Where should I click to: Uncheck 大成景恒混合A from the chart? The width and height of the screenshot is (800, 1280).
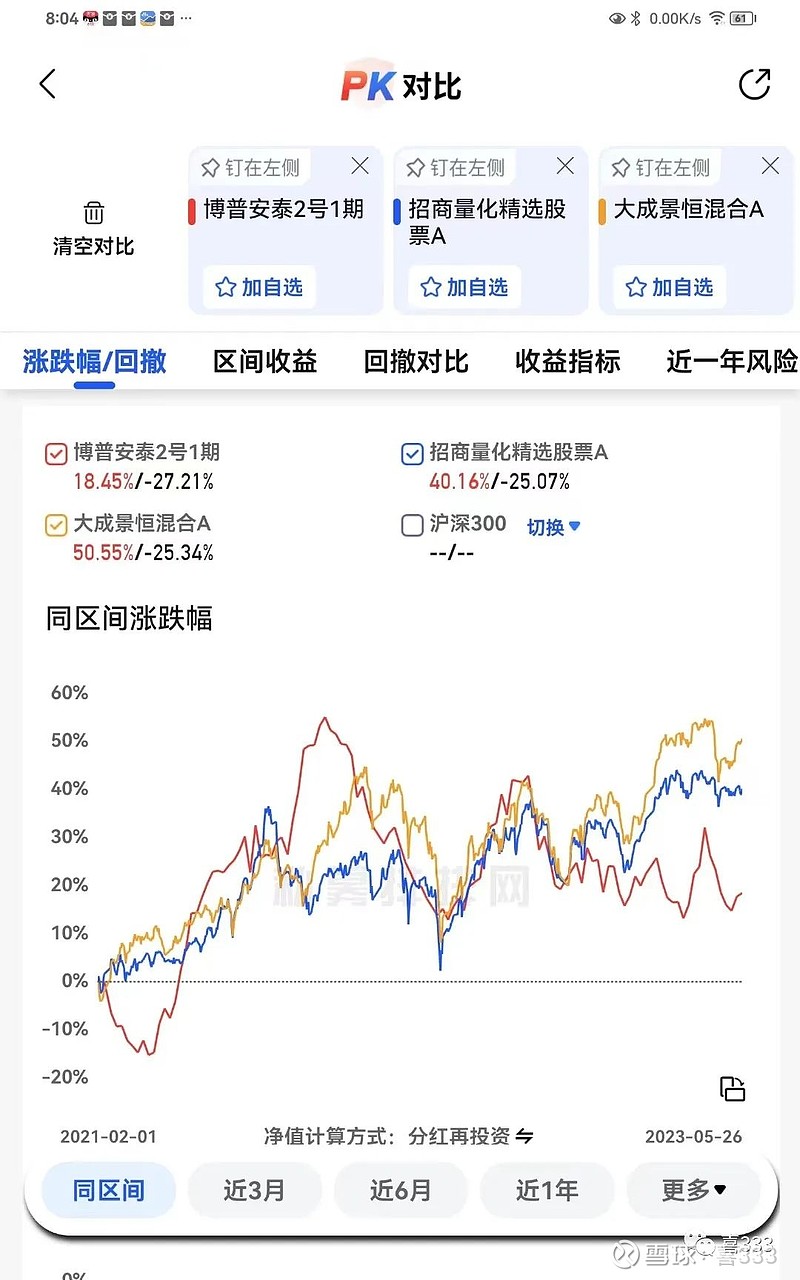(x=56, y=525)
